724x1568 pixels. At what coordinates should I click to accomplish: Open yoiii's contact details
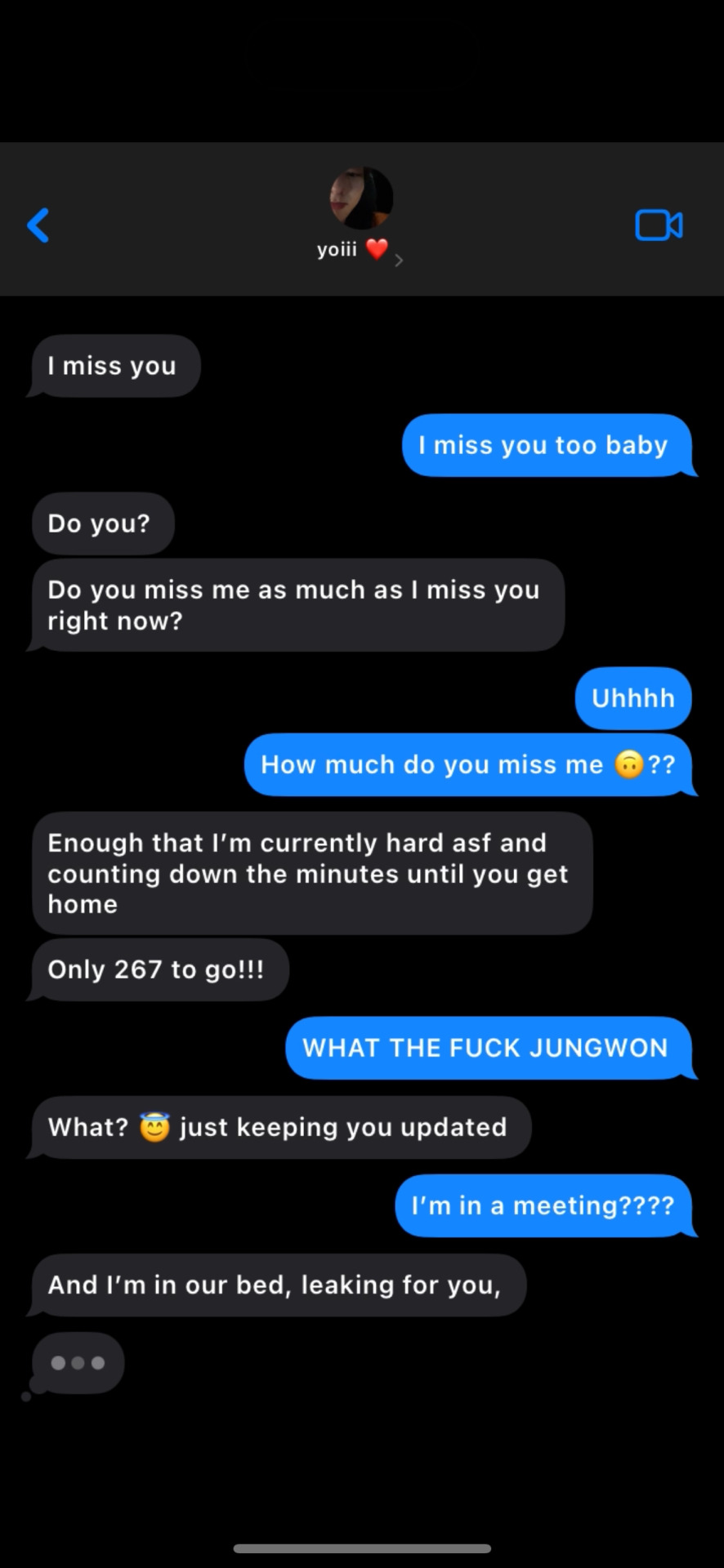tap(360, 214)
